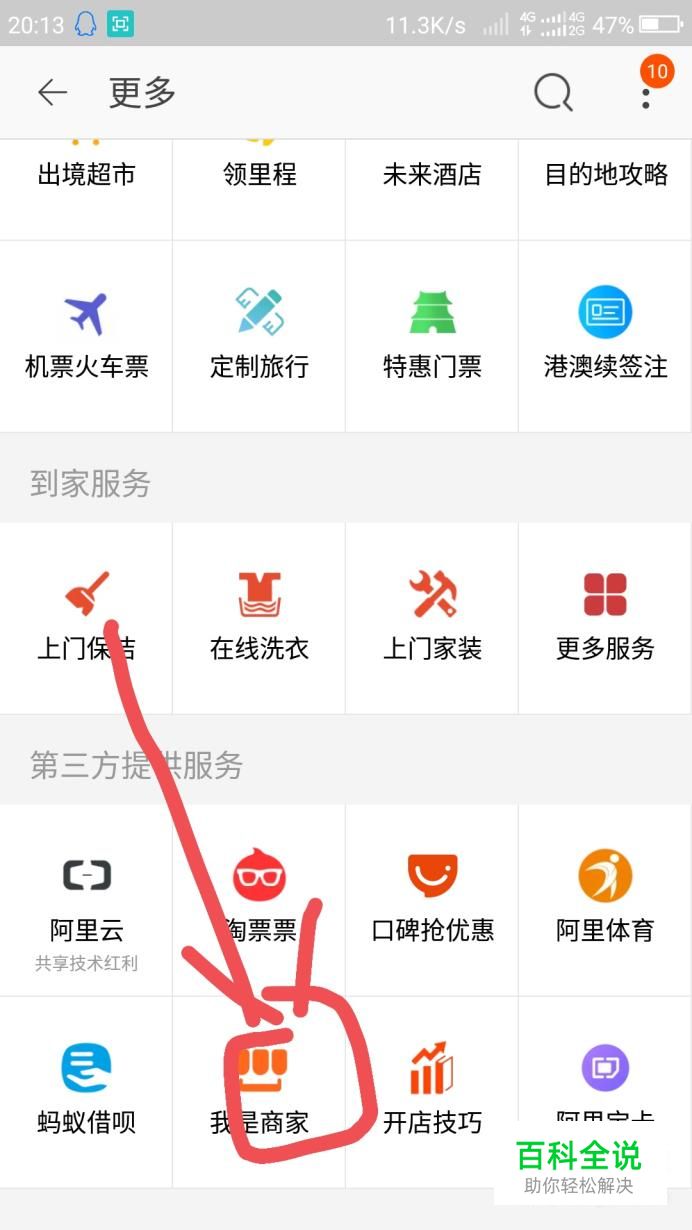Open 开店技巧 tile
The width and height of the screenshot is (692, 1230).
[432, 1092]
